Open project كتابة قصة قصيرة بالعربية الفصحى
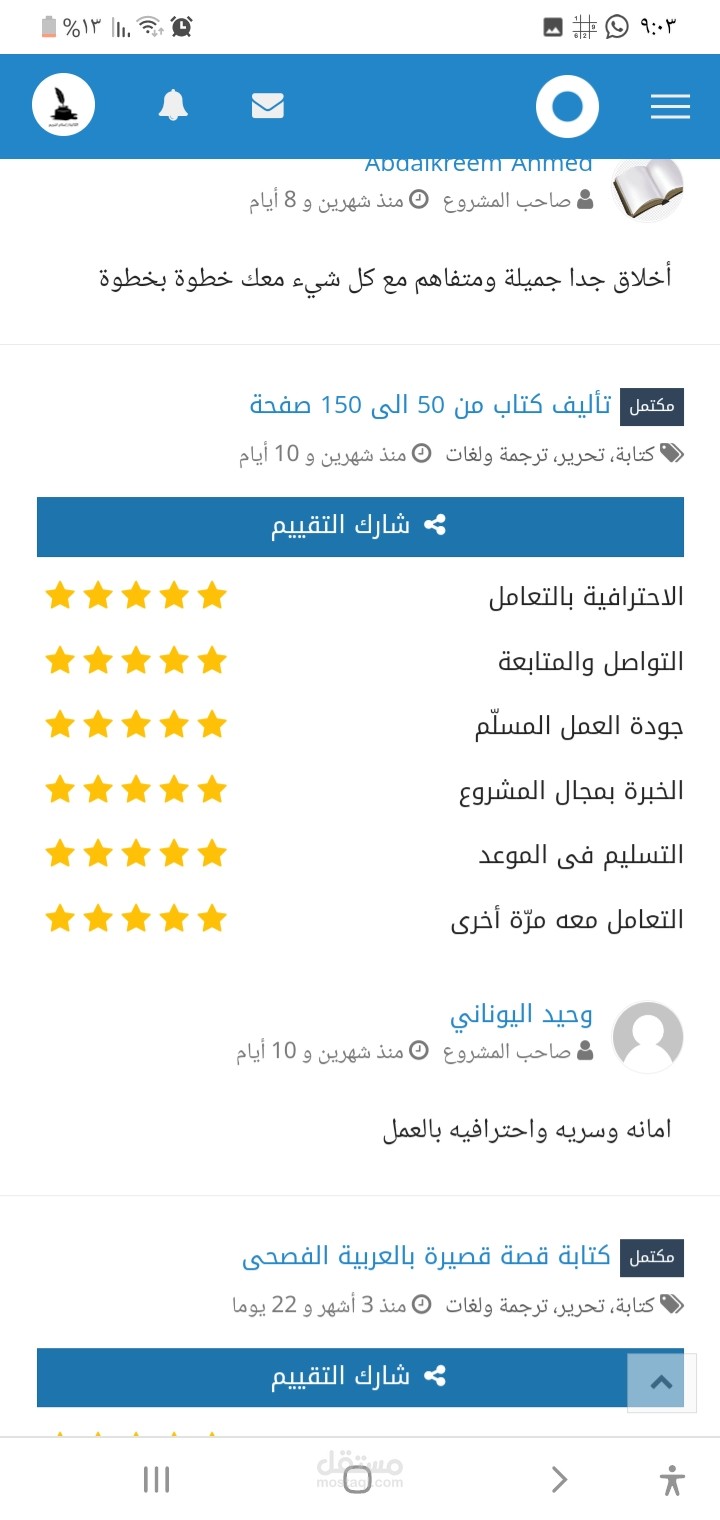 426,1256
